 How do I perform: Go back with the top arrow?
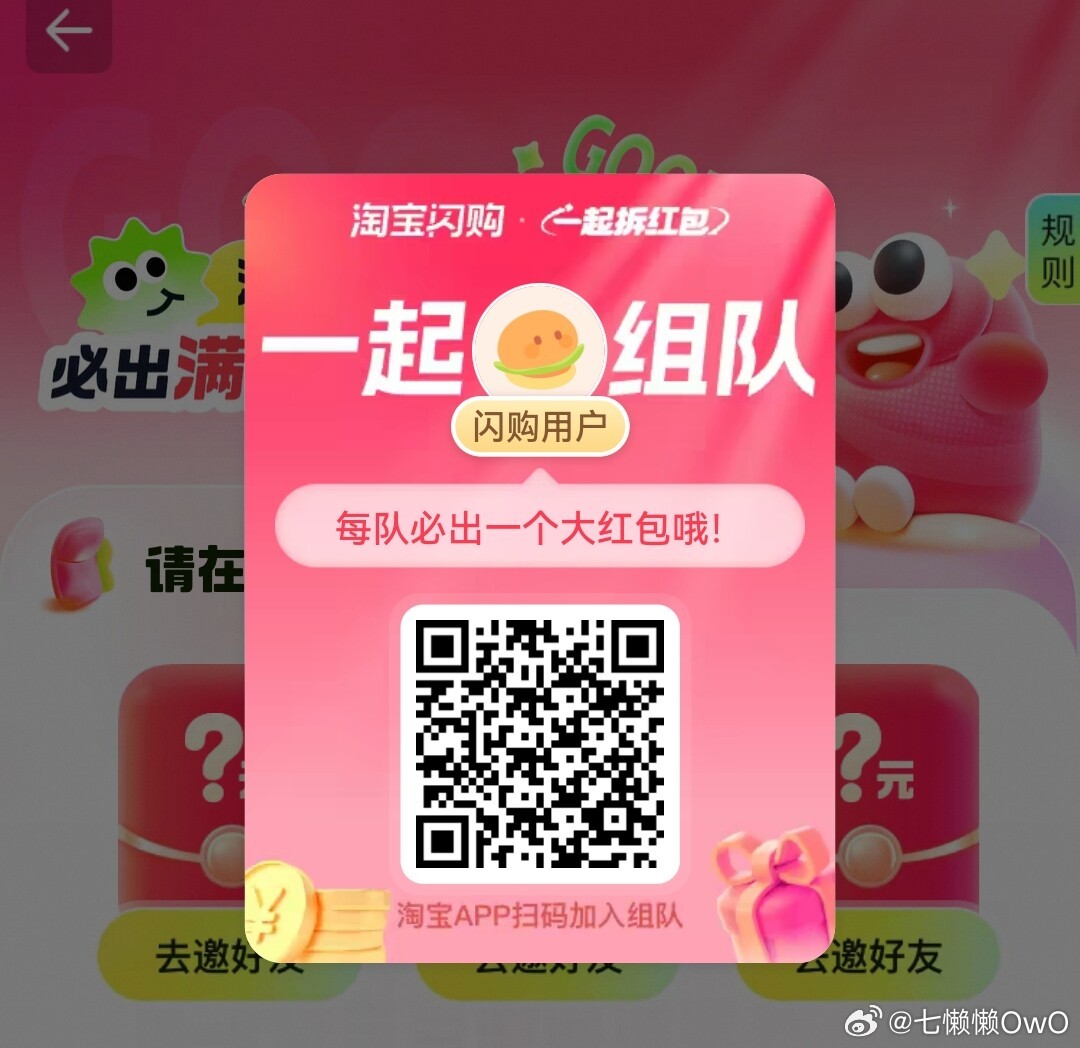click(x=68, y=32)
